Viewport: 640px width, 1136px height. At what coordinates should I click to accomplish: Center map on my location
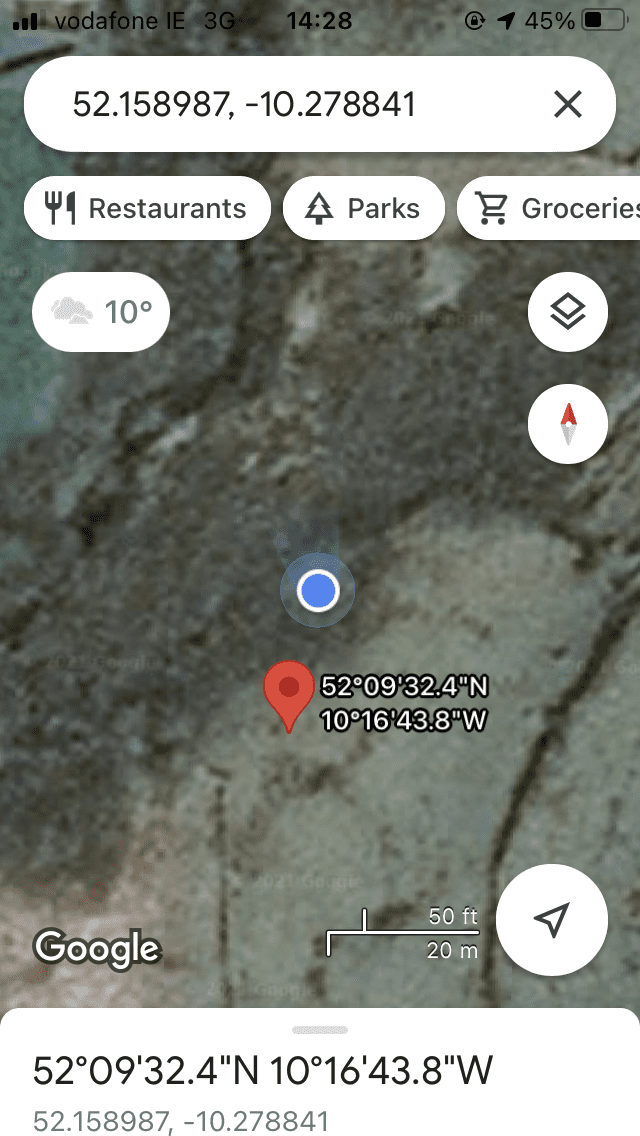click(552, 919)
